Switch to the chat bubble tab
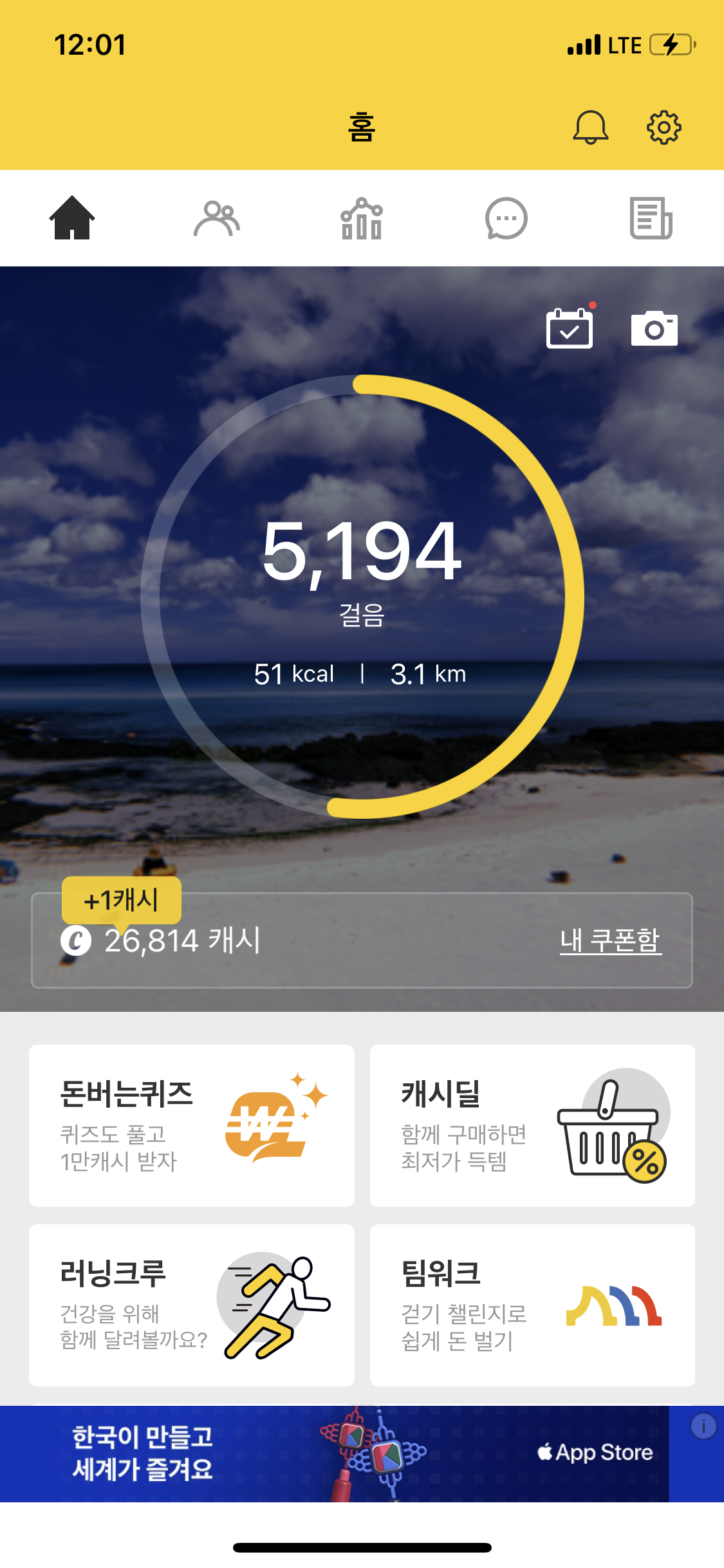The height and width of the screenshot is (1568, 724). coord(506,218)
